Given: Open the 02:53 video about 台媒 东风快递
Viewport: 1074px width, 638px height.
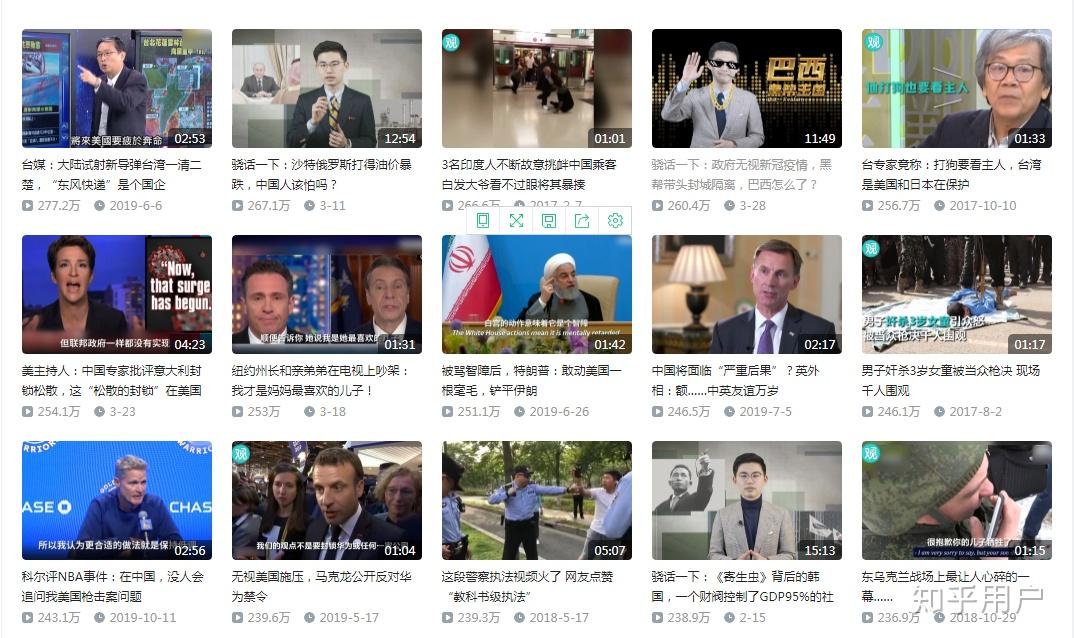Looking at the screenshot, I should [117, 88].
